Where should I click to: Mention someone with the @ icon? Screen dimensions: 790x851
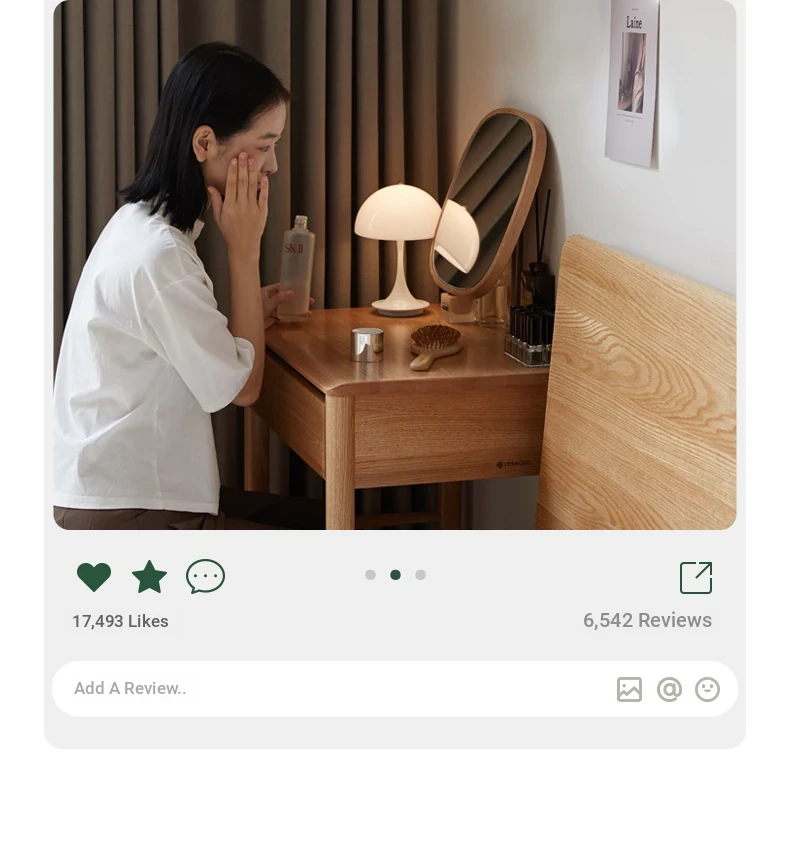[x=669, y=689]
